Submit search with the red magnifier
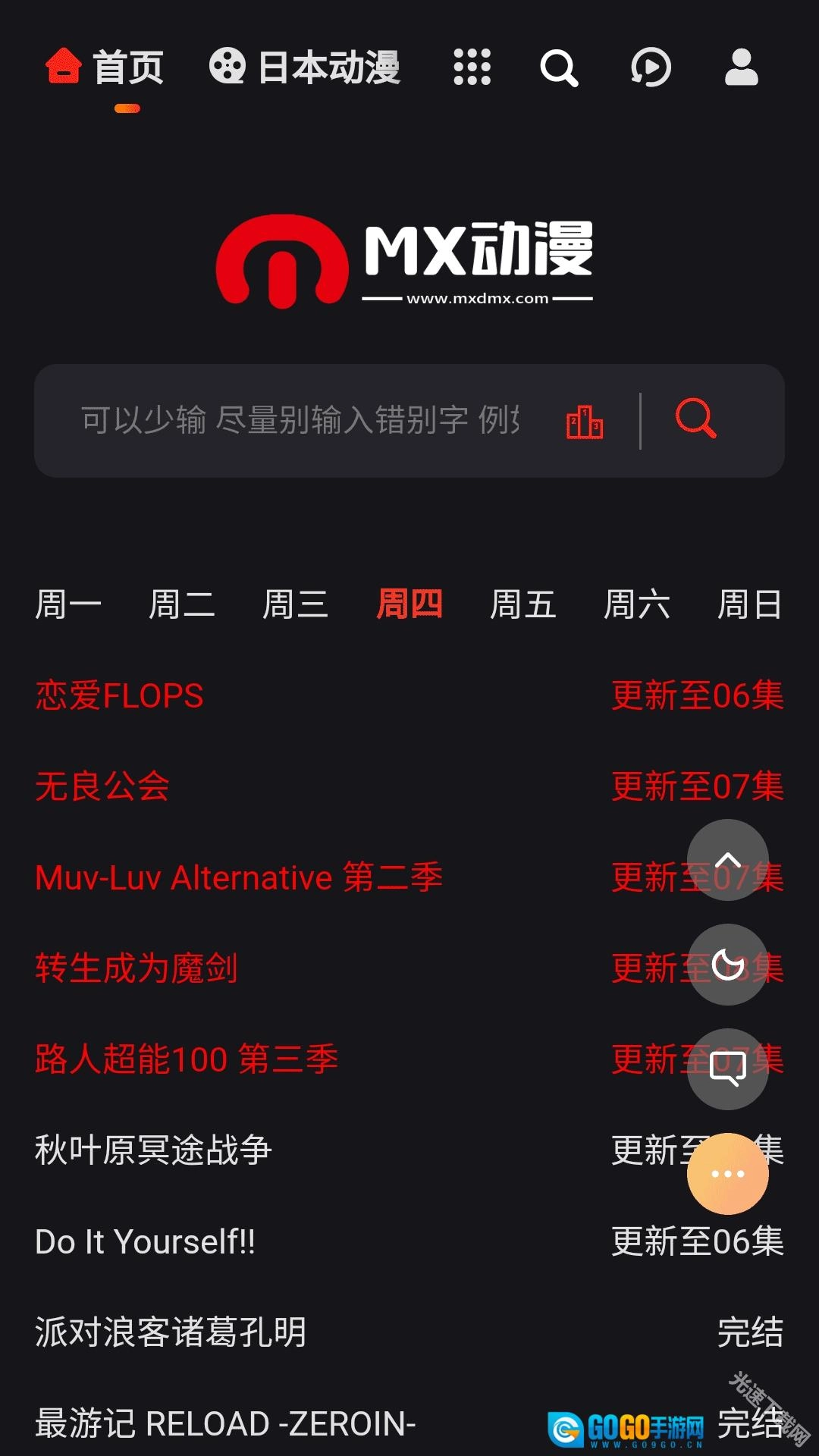 pos(695,419)
